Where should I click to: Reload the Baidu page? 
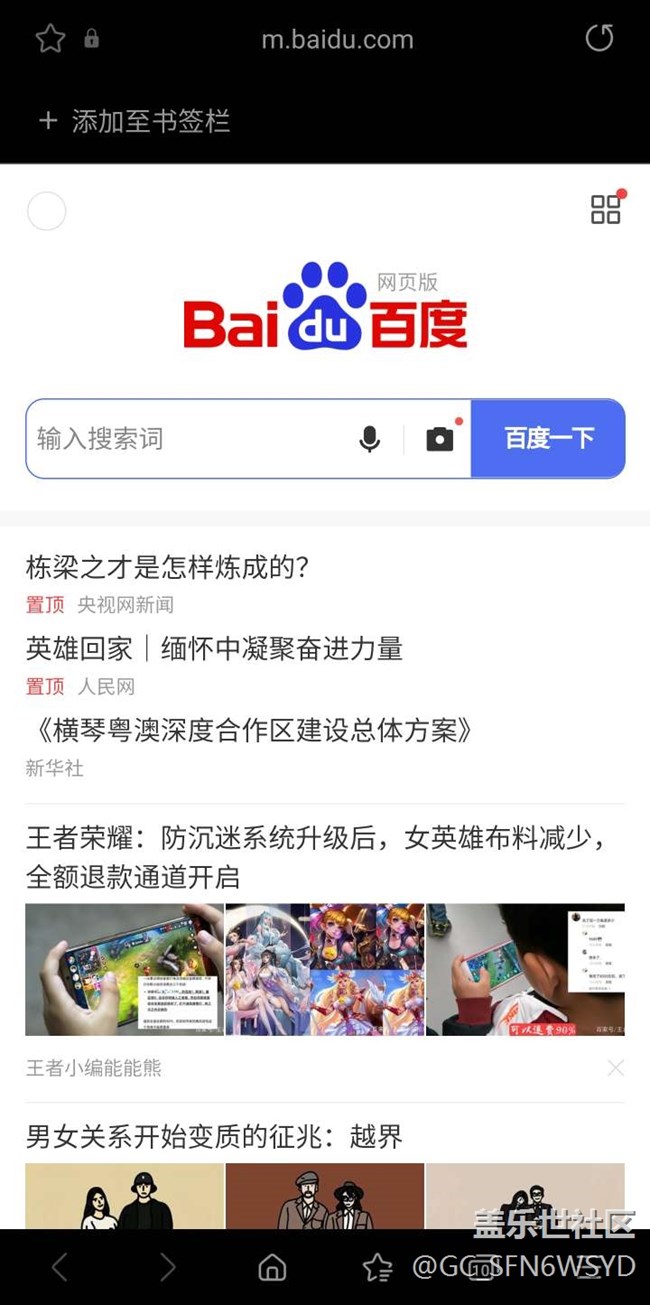tap(599, 39)
